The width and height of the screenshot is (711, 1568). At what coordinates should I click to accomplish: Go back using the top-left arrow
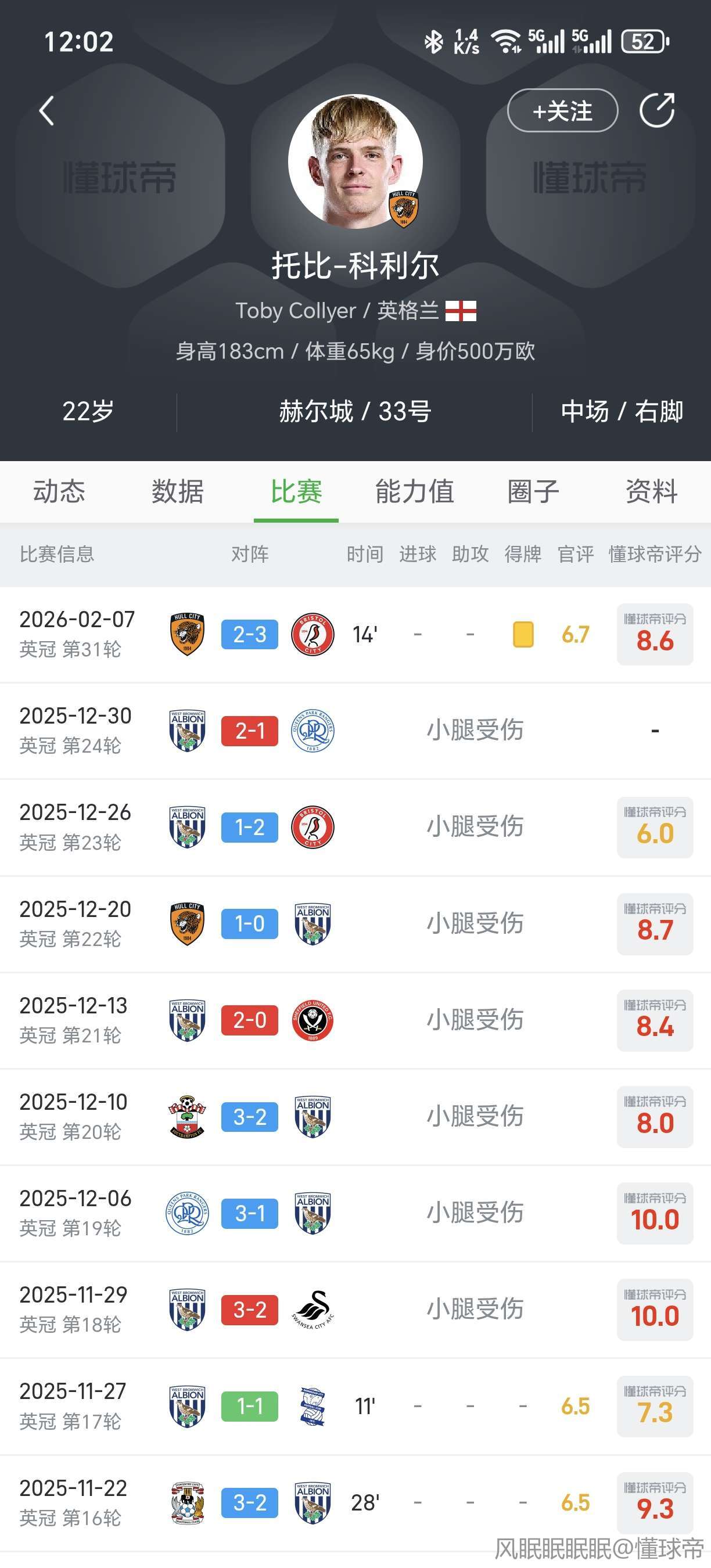point(47,111)
